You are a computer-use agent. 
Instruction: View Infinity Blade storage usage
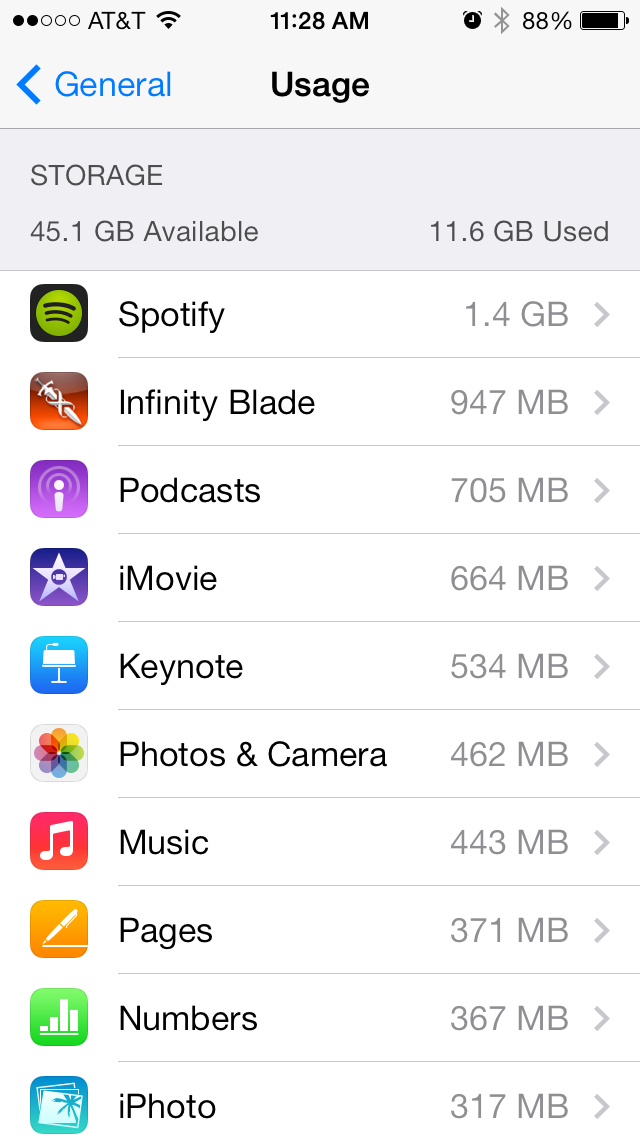[320, 403]
